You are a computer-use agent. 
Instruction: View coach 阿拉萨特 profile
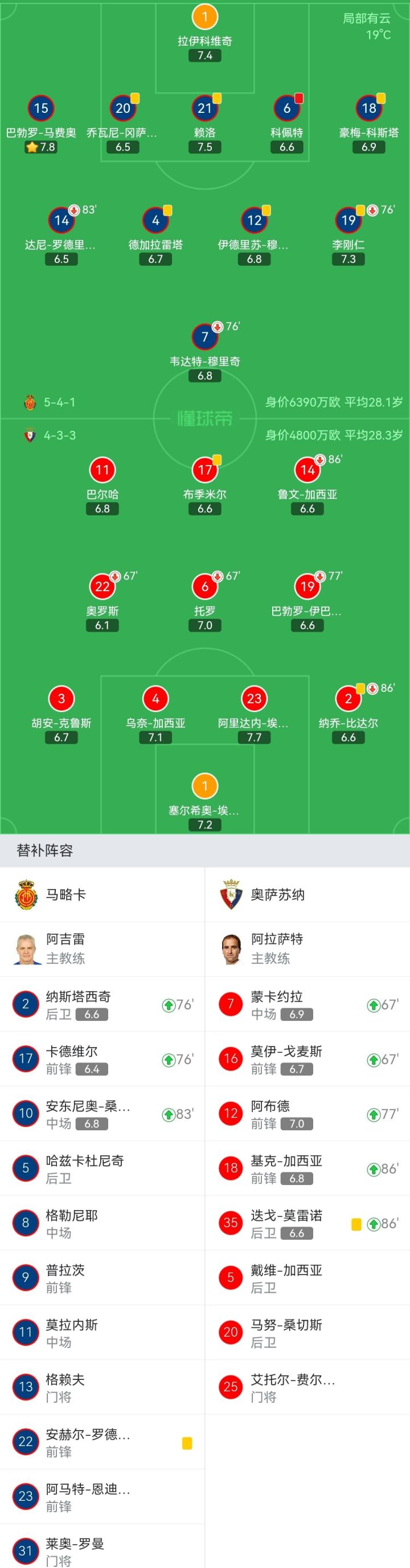pos(308,949)
